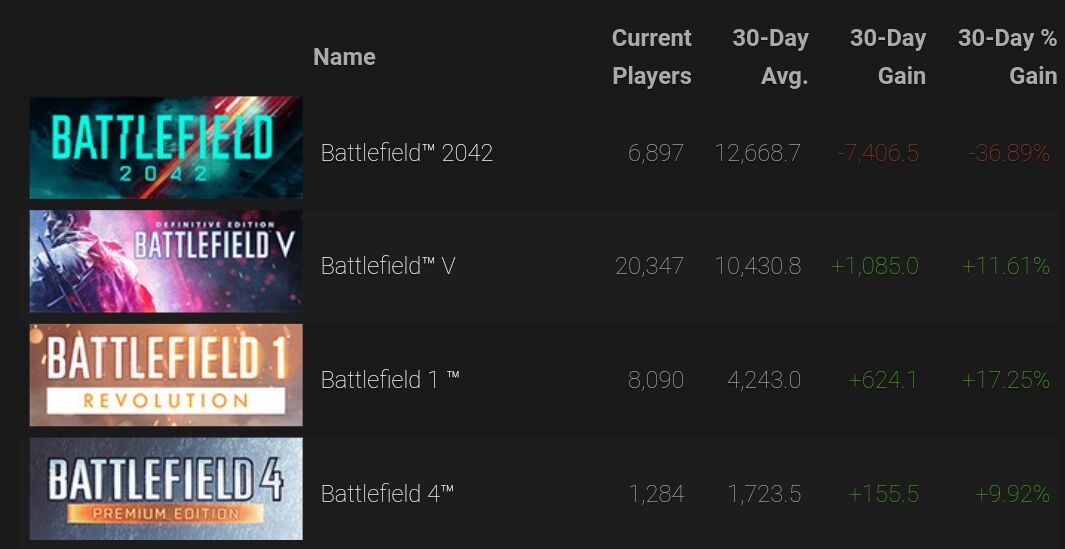
Task: Select Battlefield 4™ from the list
Action: tap(387, 494)
